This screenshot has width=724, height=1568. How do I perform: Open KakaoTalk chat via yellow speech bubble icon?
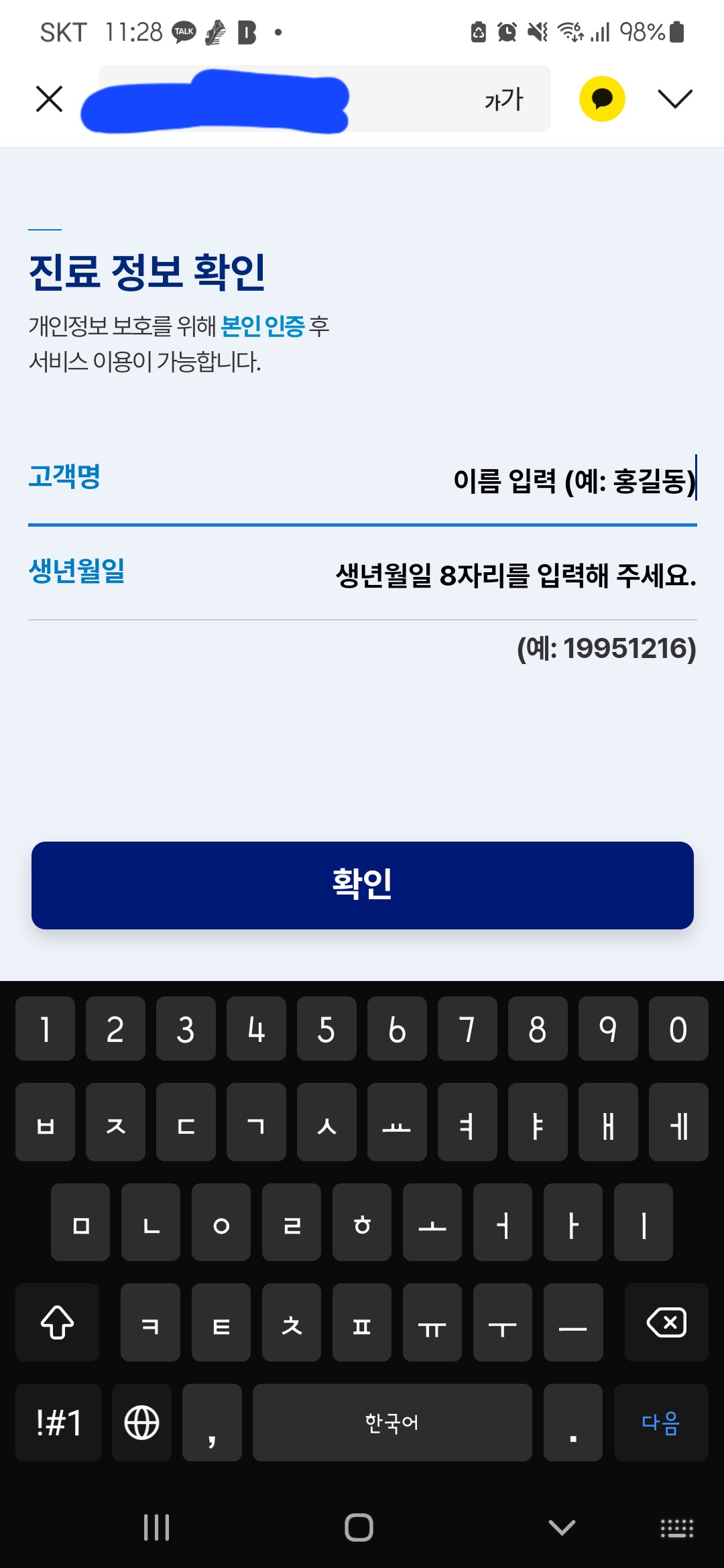pyautogui.click(x=601, y=98)
